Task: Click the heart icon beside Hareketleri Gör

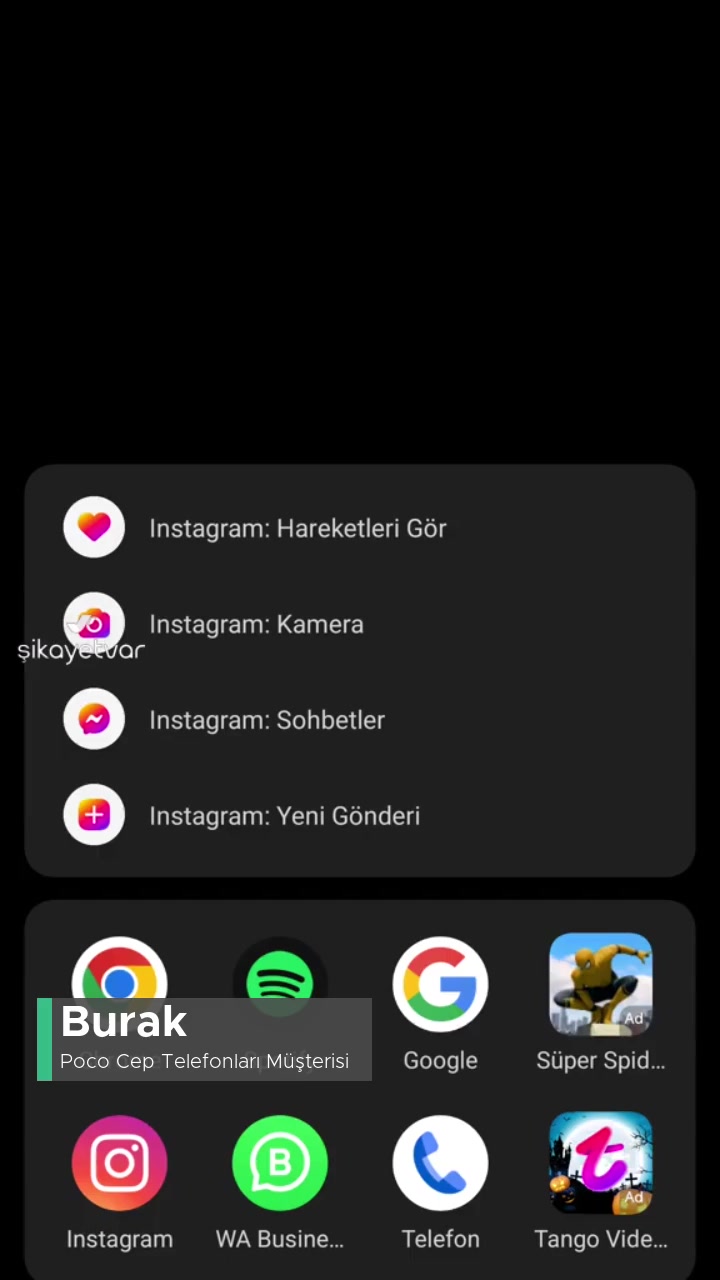Action: pyautogui.click(x=94, y=527)
